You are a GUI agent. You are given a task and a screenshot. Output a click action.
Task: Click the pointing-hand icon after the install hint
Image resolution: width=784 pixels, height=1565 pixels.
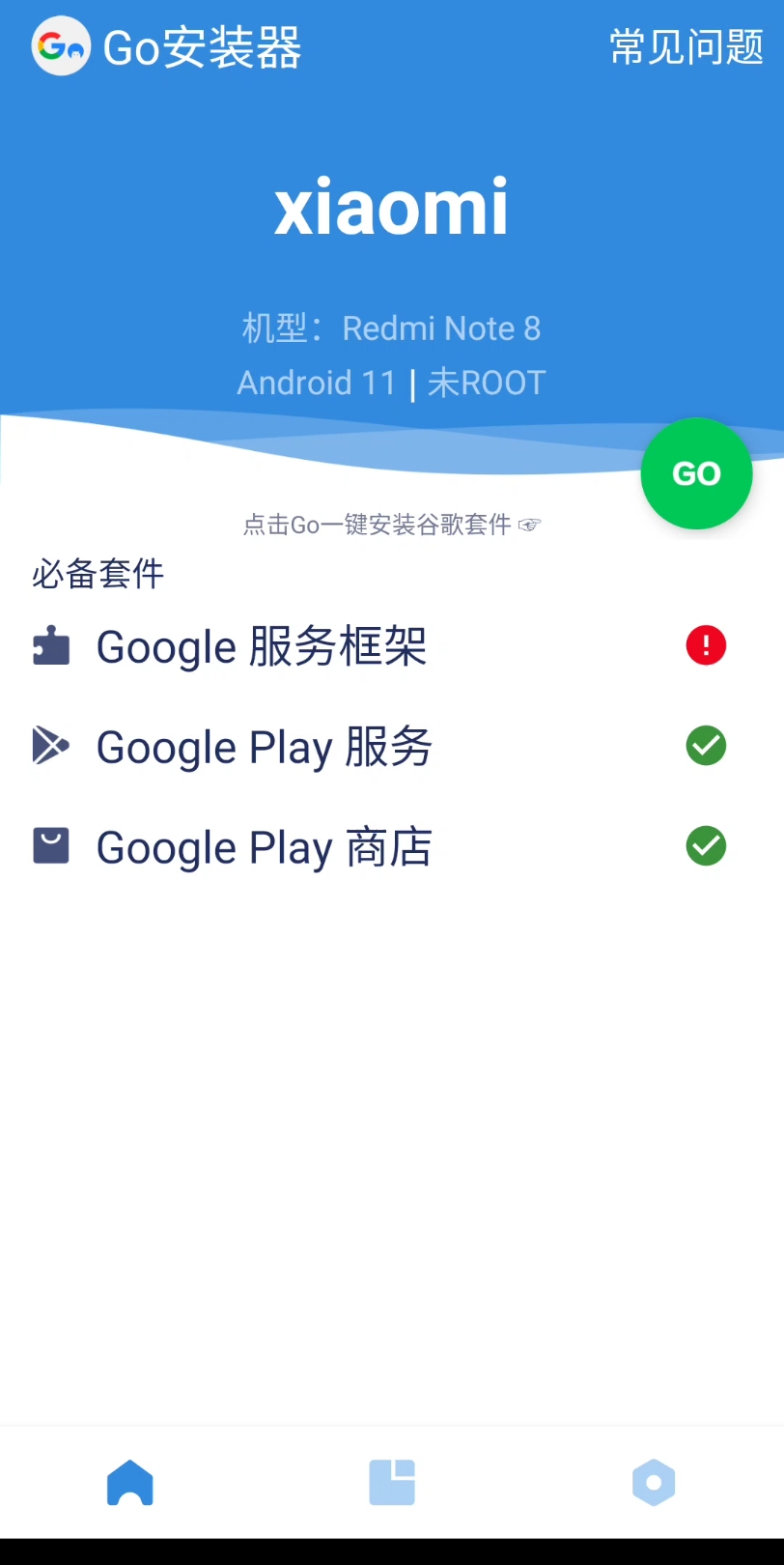click(529, 525)
